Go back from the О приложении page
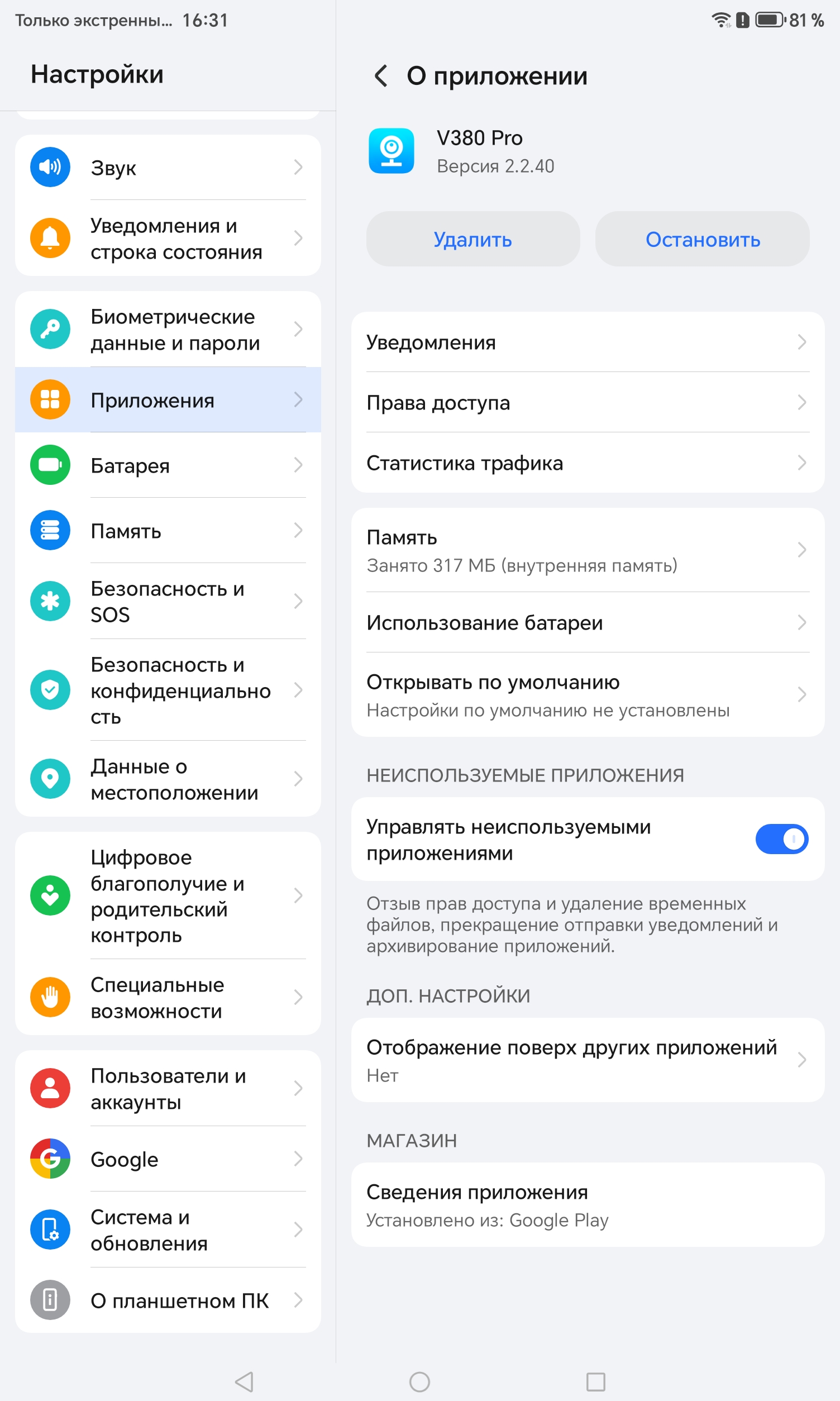 click(381, 76)
